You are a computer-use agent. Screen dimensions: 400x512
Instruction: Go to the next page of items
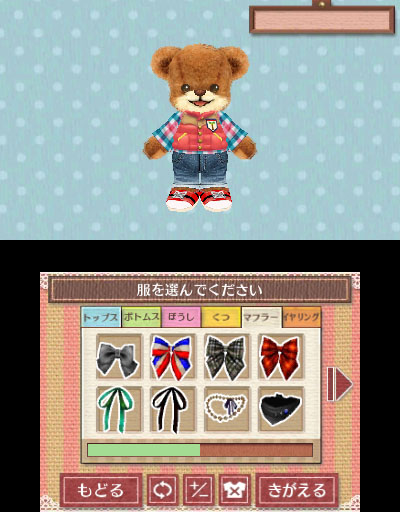[340, 384]
